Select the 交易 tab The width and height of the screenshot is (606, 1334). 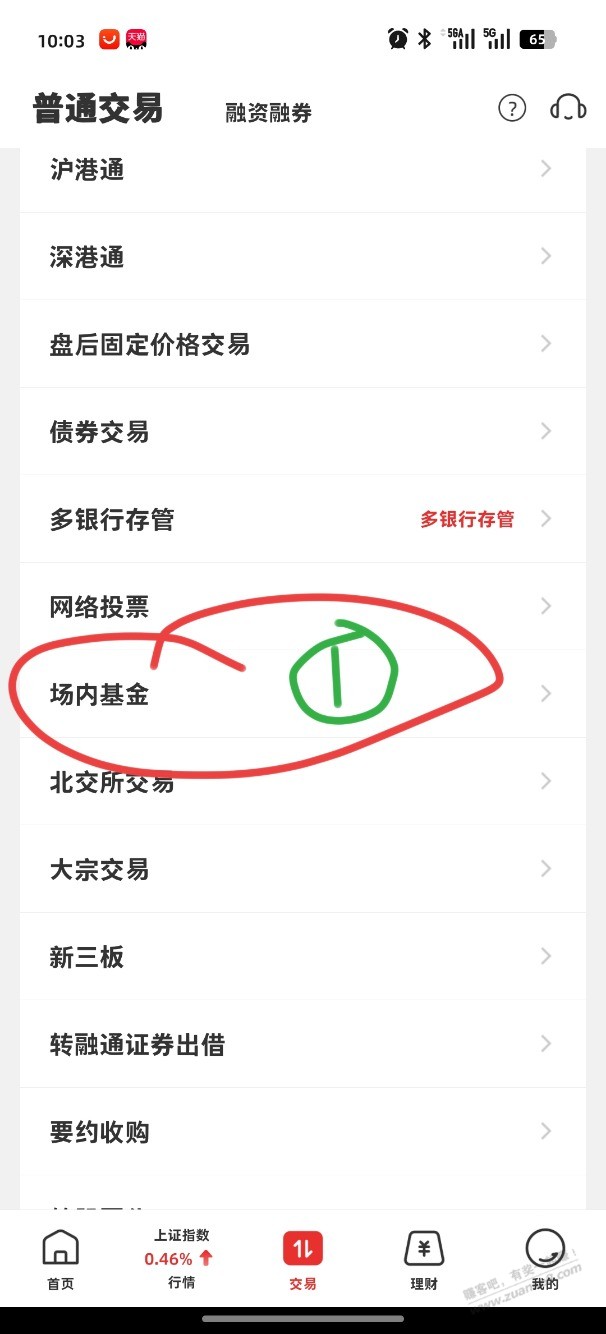[x=303, y=1260]
